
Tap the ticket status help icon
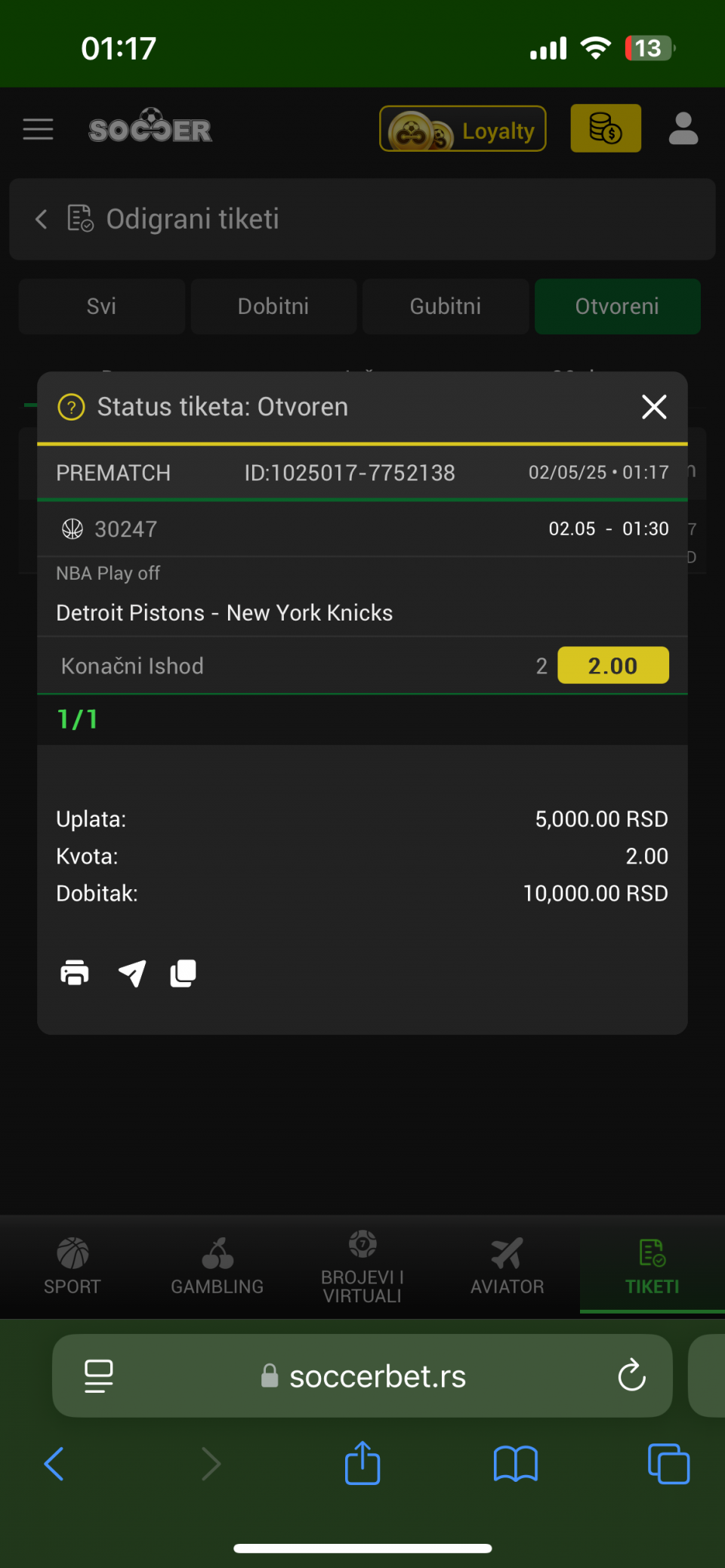tap(72, 408)
